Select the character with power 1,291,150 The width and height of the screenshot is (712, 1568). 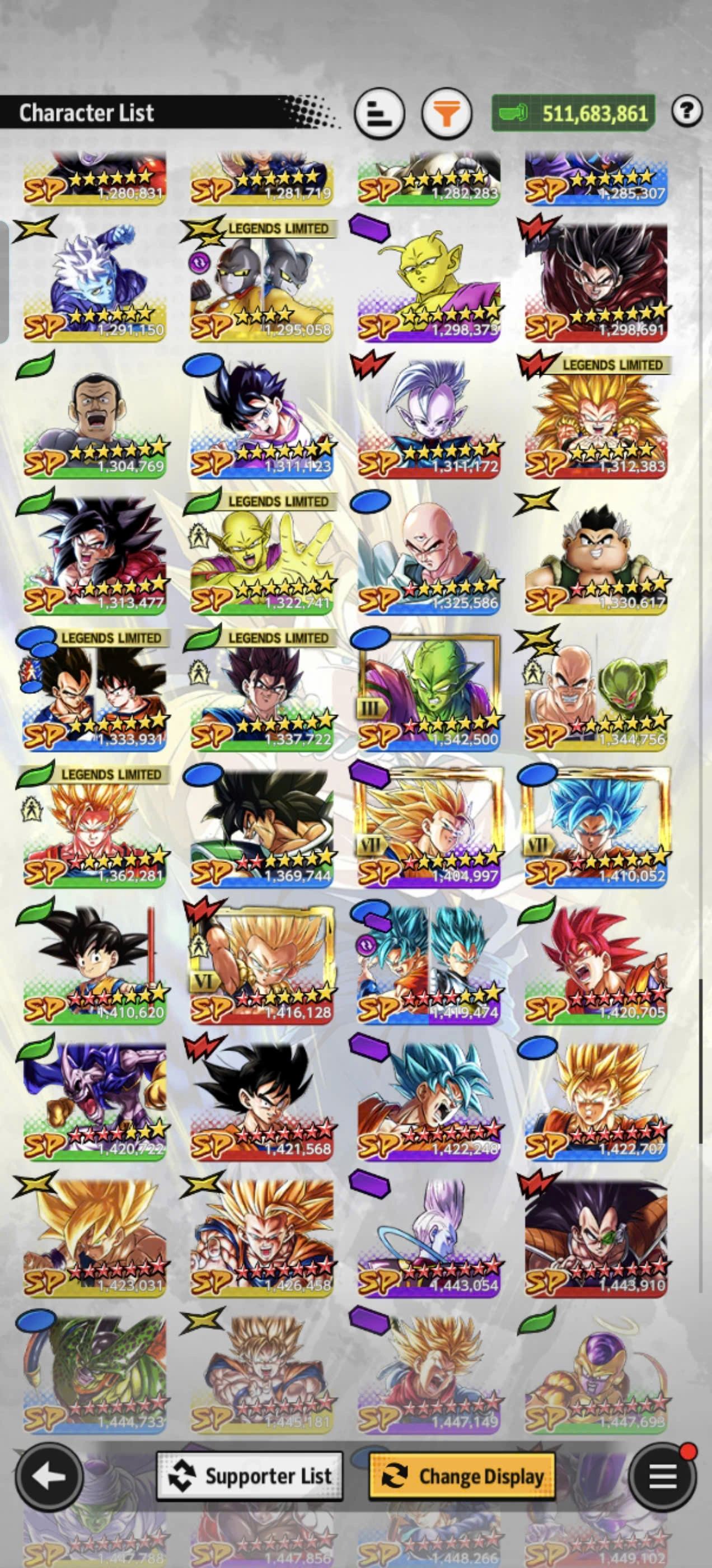(x=95, y=280)
